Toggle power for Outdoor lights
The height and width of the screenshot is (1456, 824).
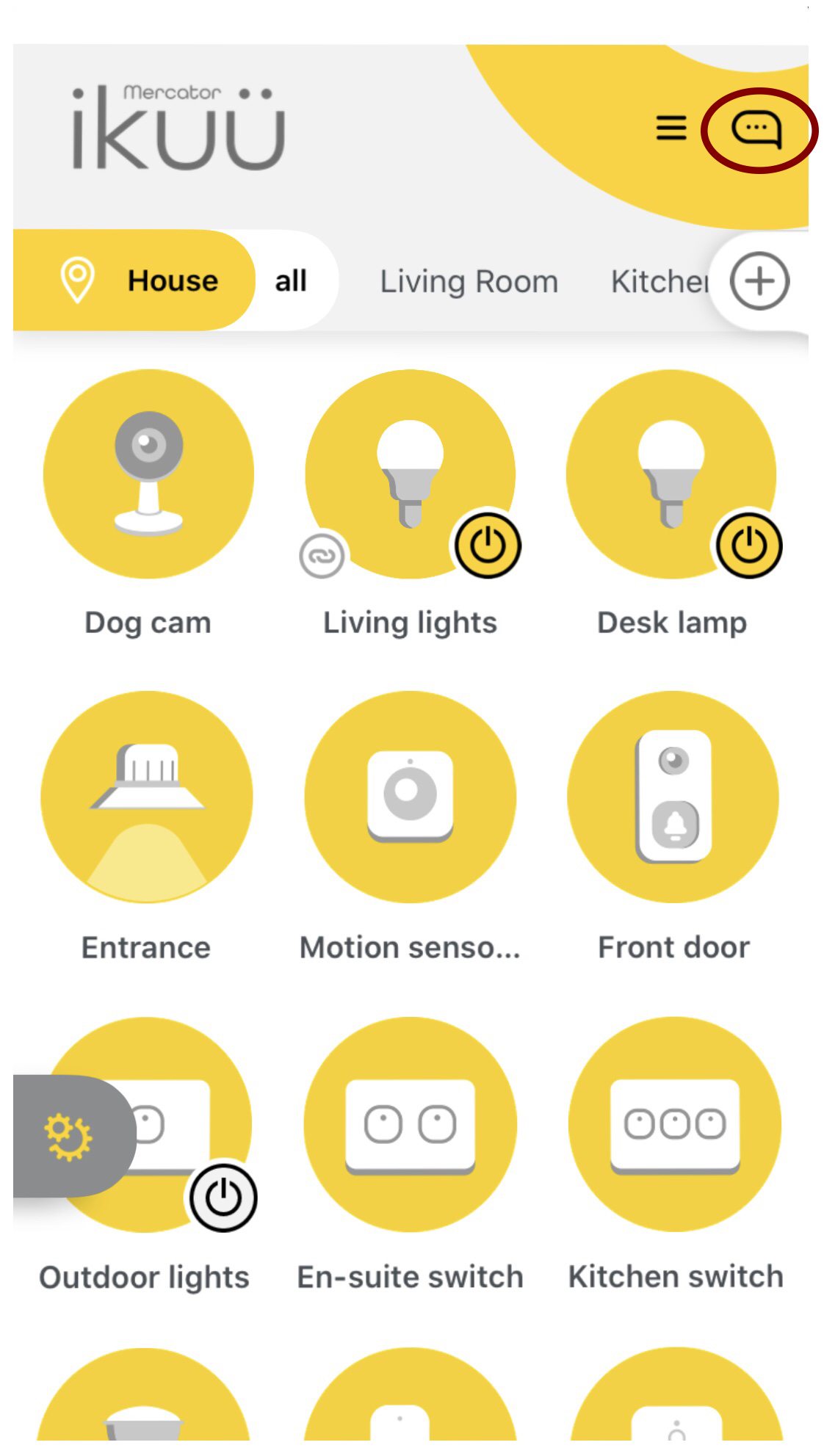[223, 1198]
